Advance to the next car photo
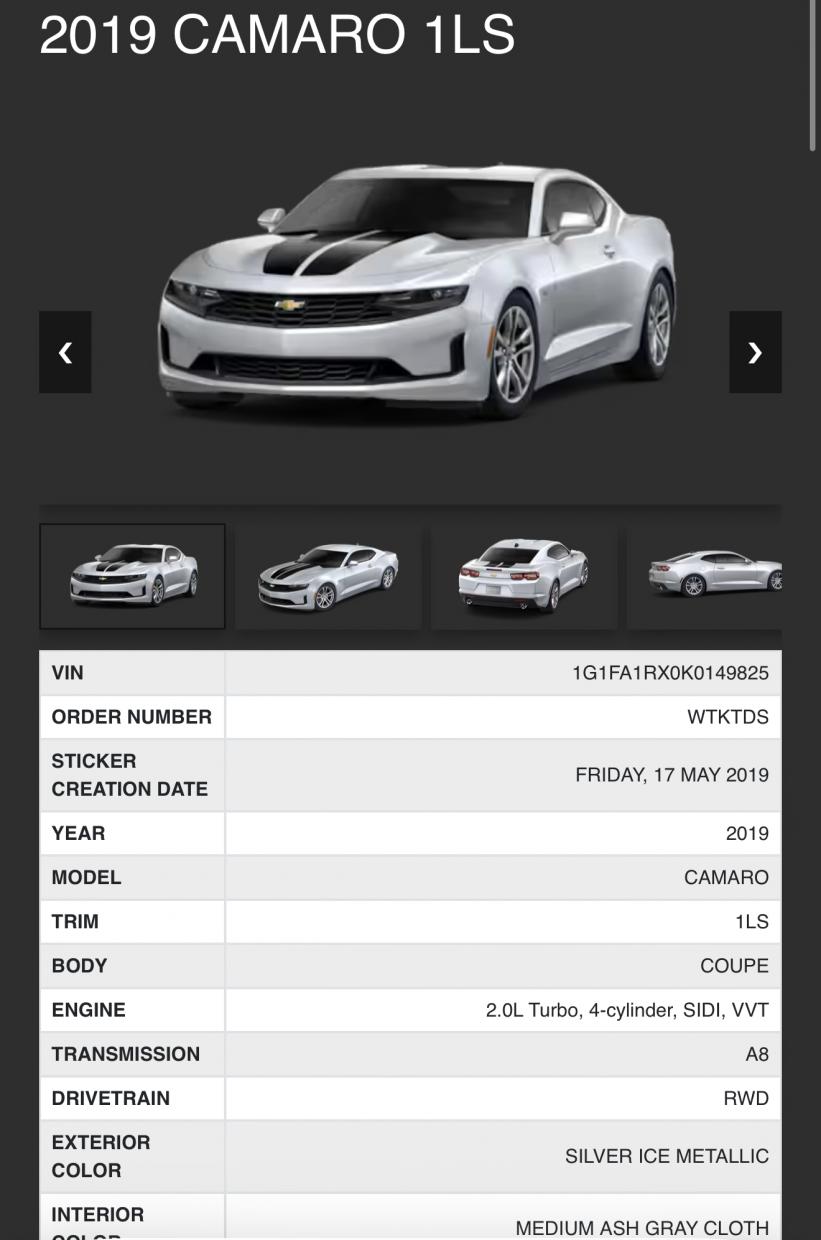 pos(755,352)
